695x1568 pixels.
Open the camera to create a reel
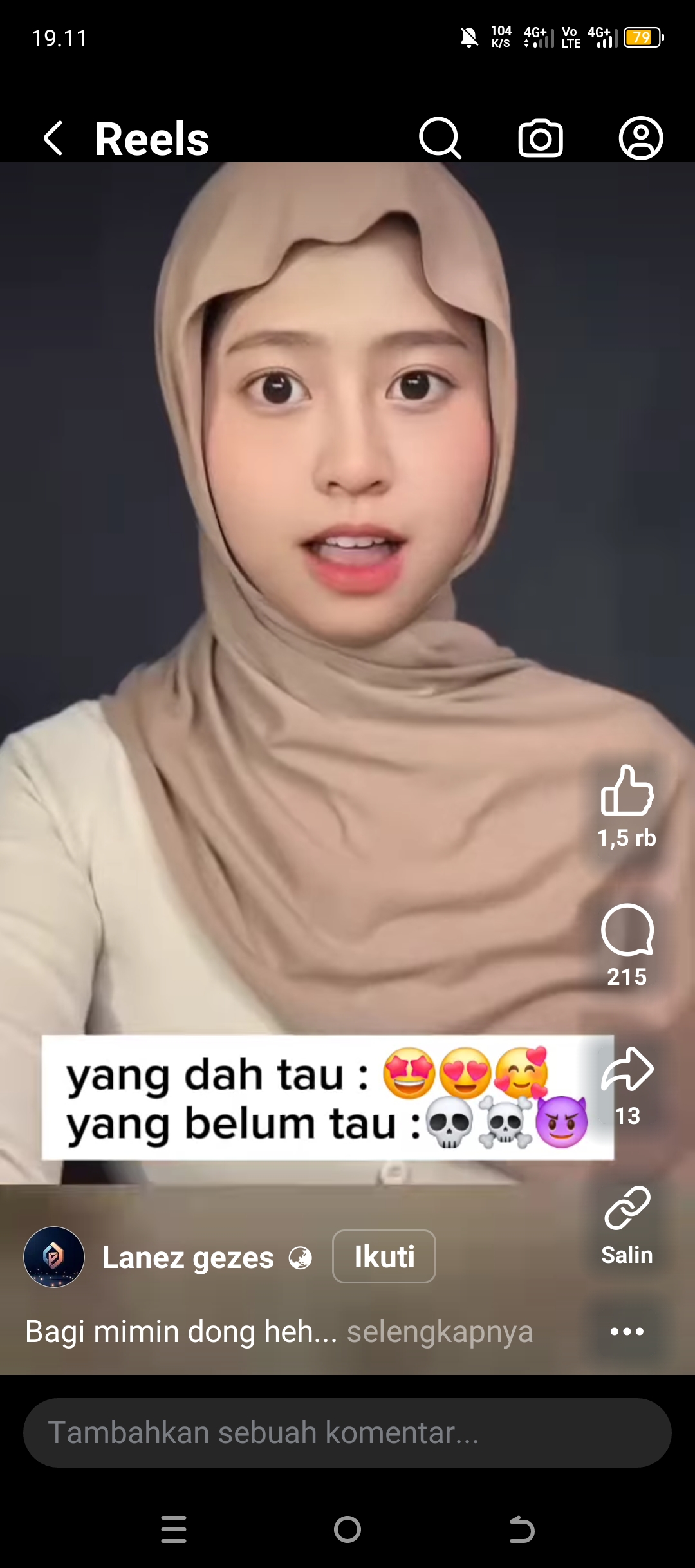click(541, 138)
